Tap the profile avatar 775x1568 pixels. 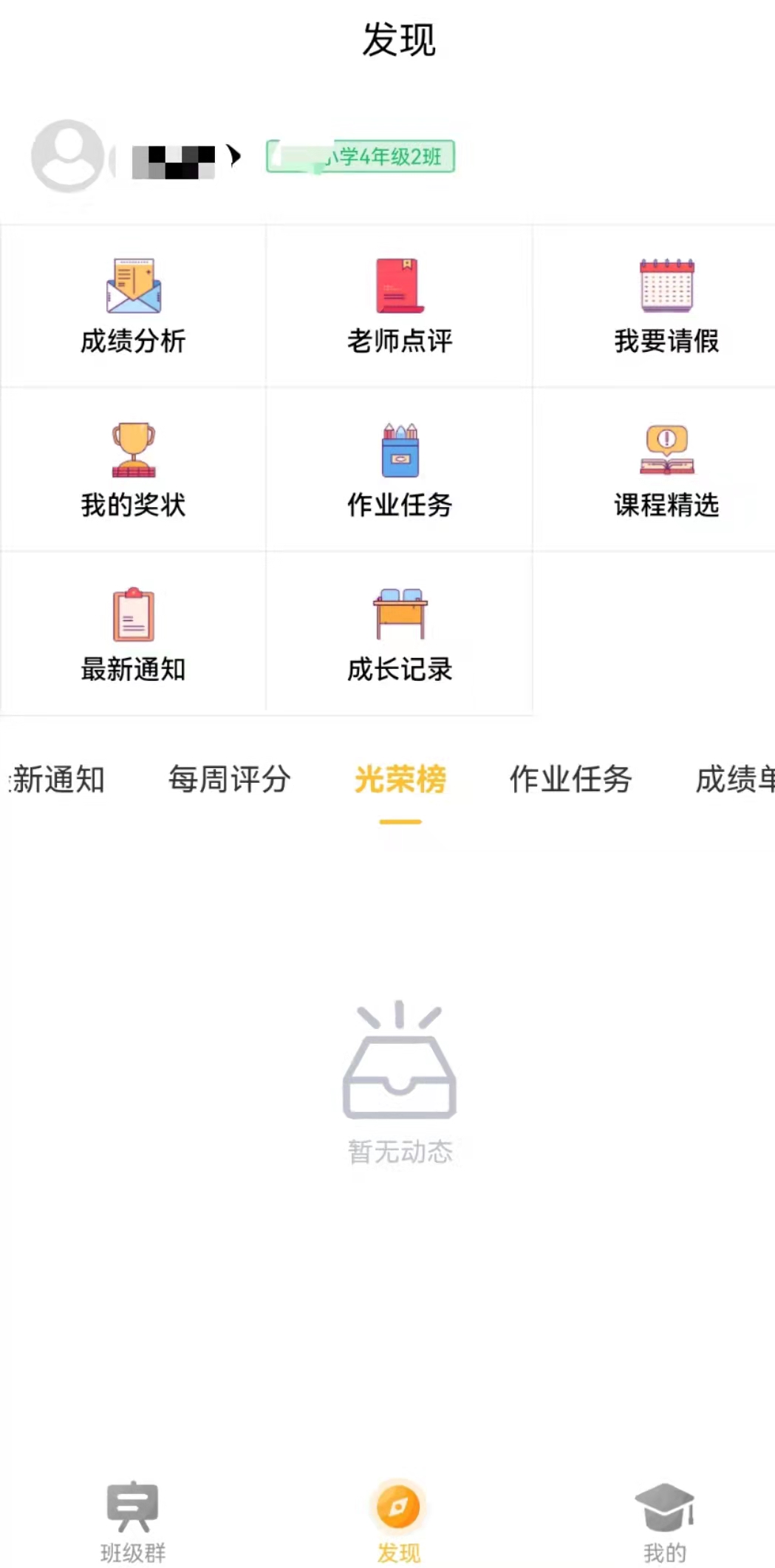point(68,156)
